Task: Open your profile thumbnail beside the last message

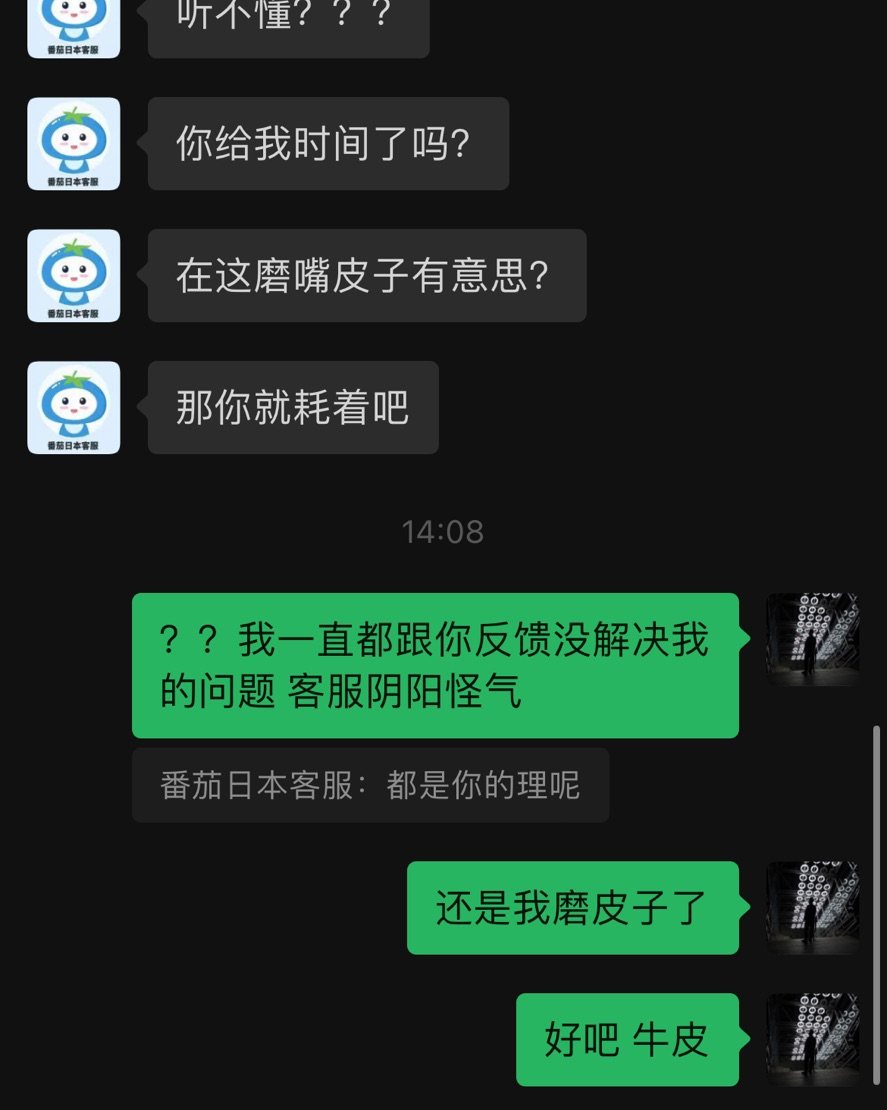Action: click(813, 1039)
